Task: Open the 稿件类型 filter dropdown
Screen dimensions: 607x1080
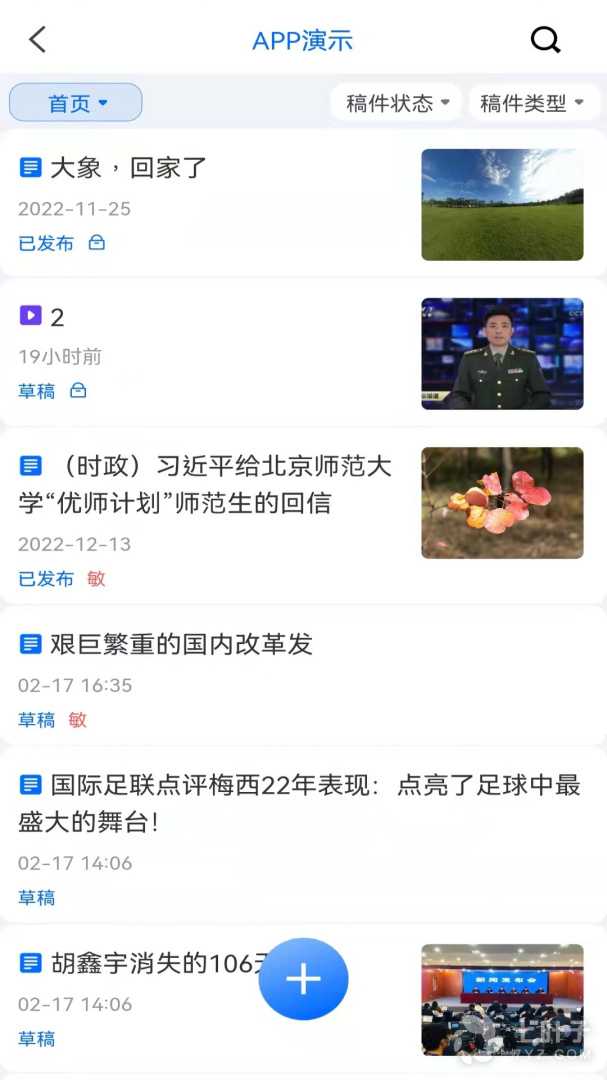Action: (x=533, y=103)
